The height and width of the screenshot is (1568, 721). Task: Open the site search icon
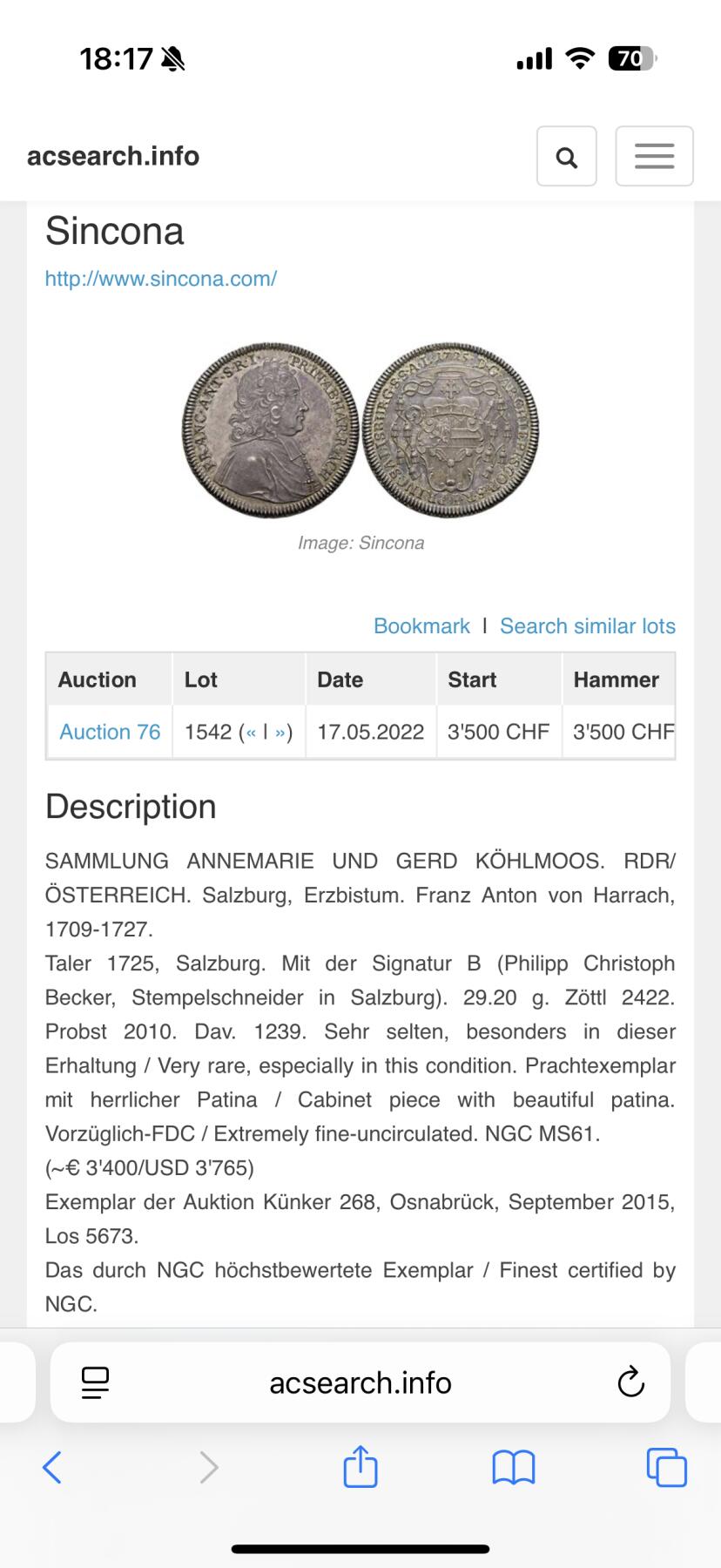click(566, 157)
